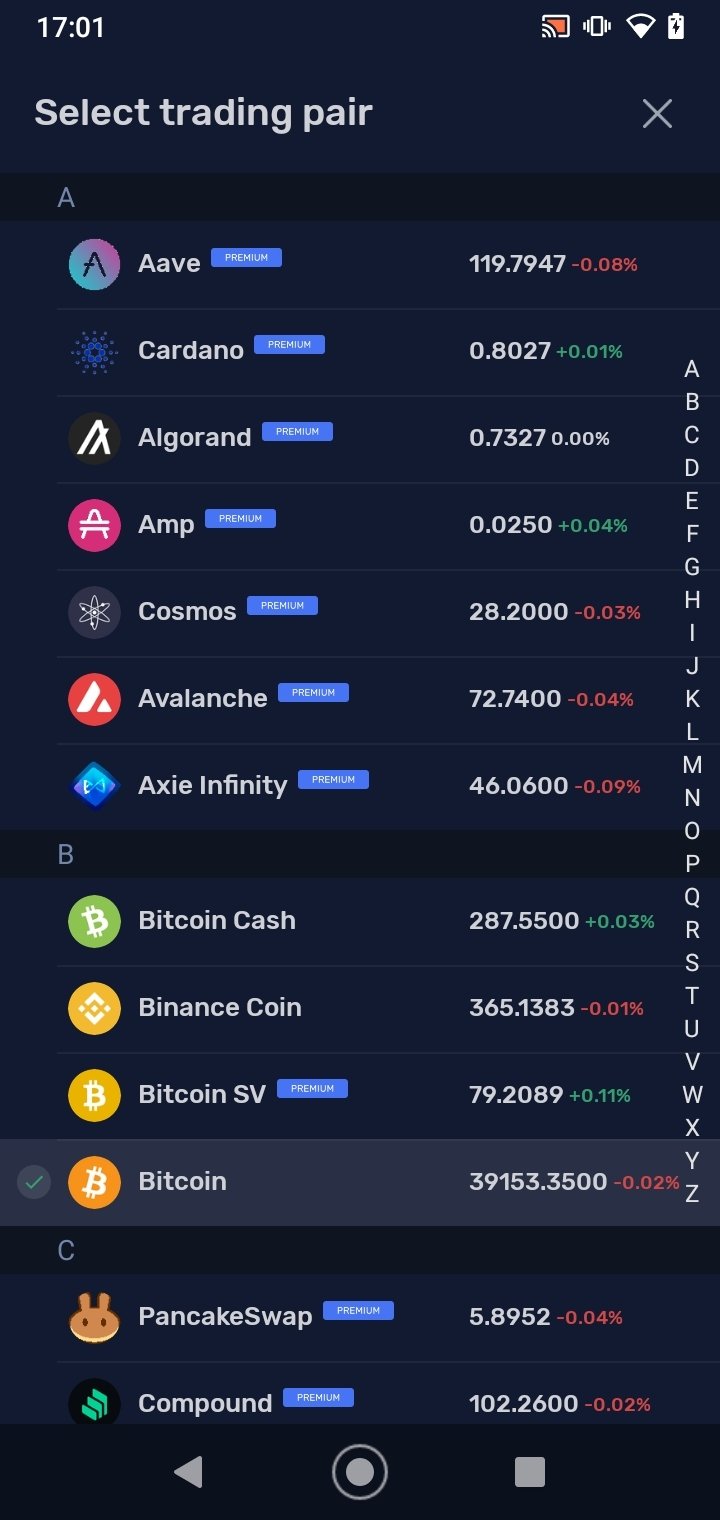Go back with the system back button
Screen dimensions: 720x1520
pos(188,1472)
